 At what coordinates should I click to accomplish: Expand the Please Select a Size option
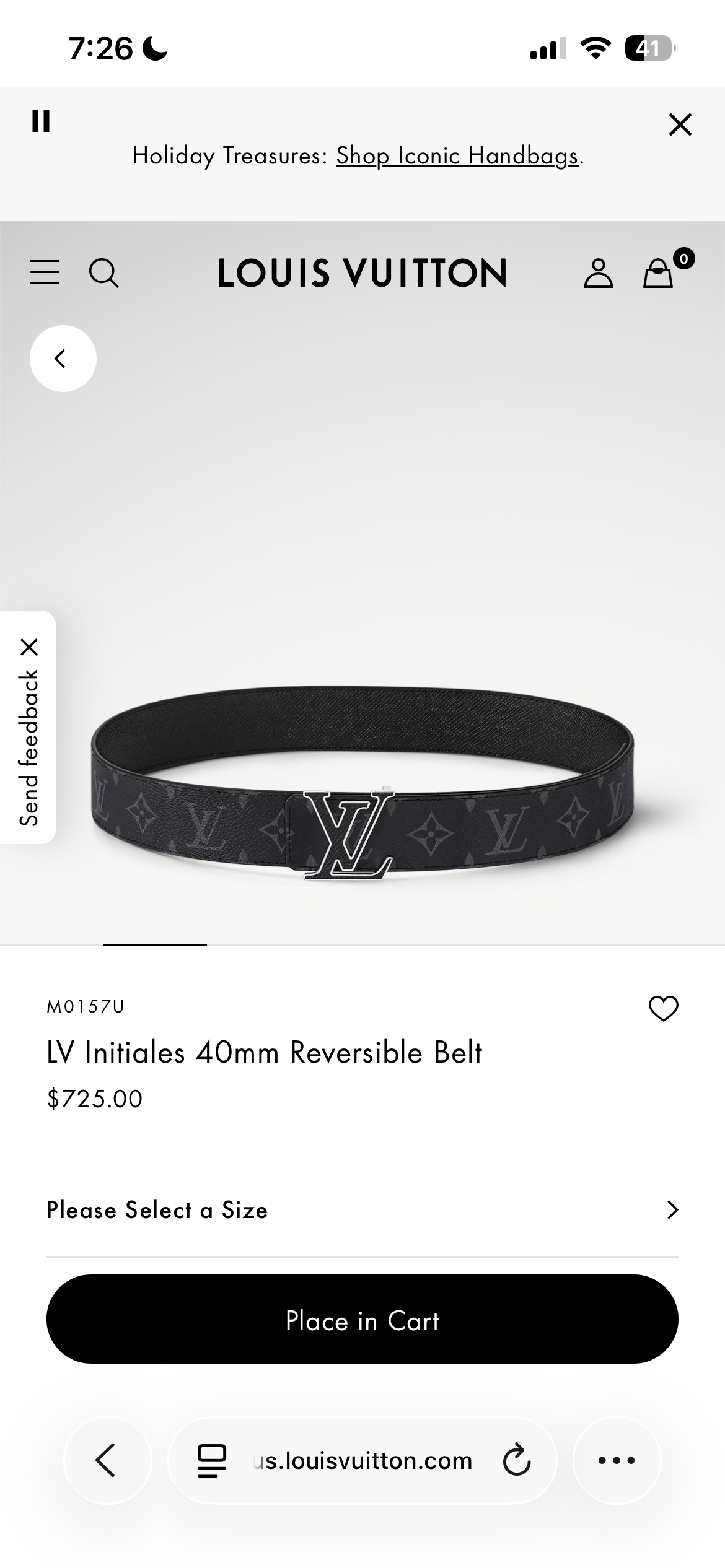(x=362, y=1209)
